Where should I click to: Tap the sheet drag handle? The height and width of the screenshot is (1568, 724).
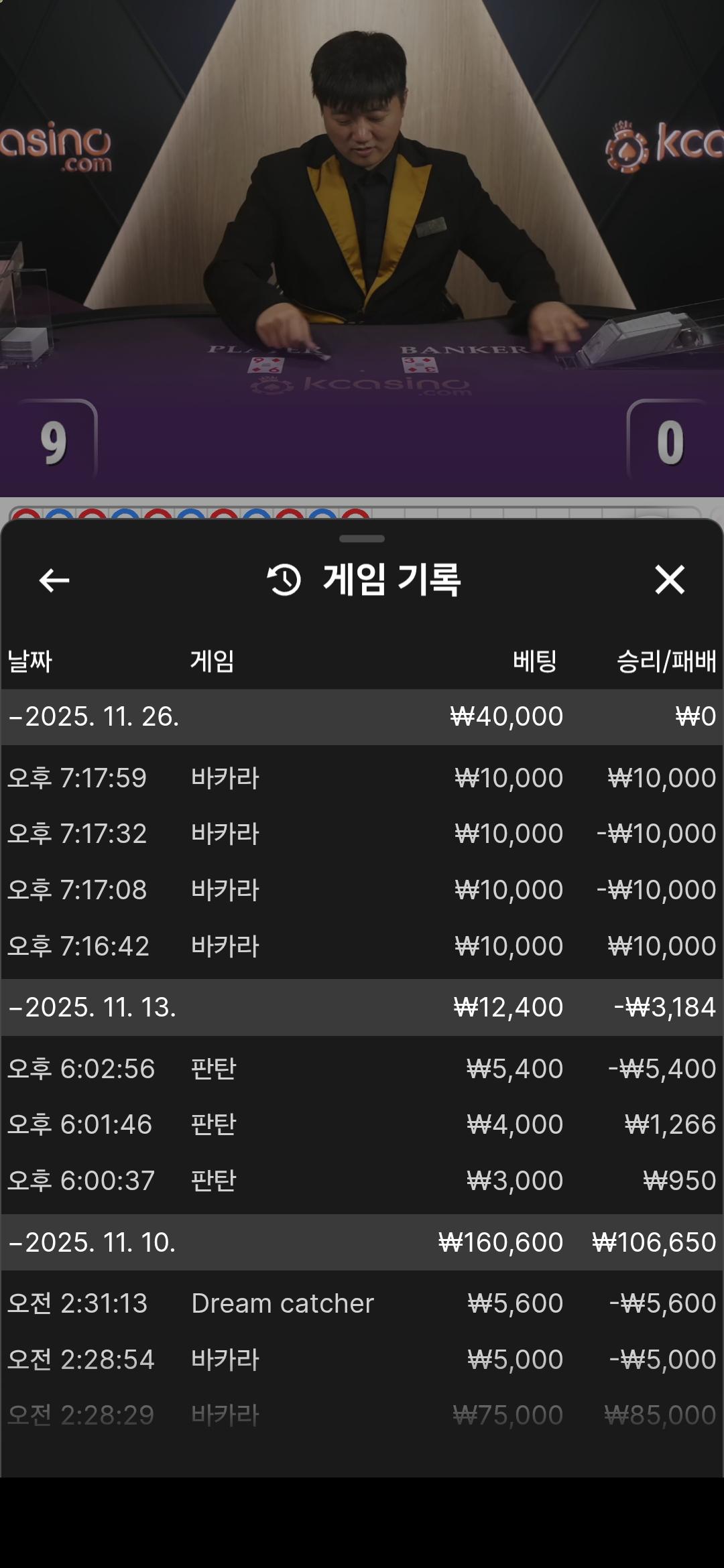(362, 539)
